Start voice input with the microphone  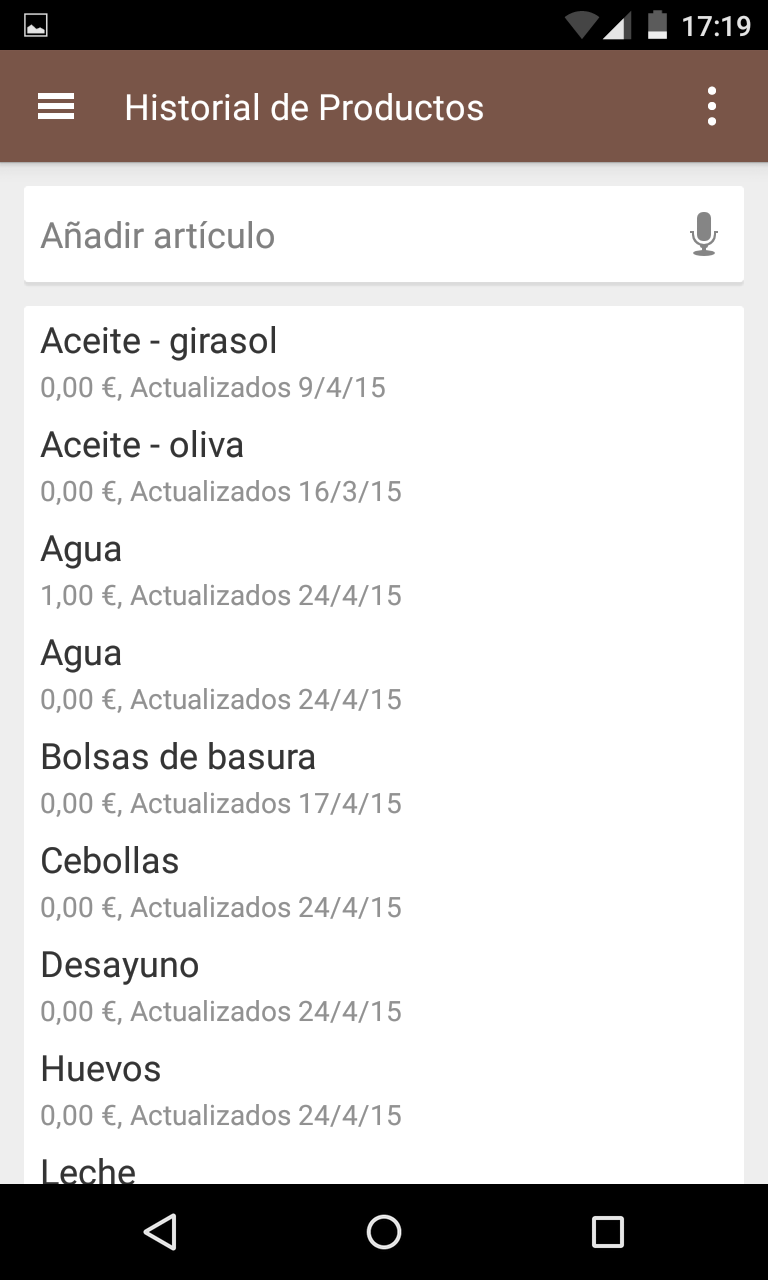[704, 235]
